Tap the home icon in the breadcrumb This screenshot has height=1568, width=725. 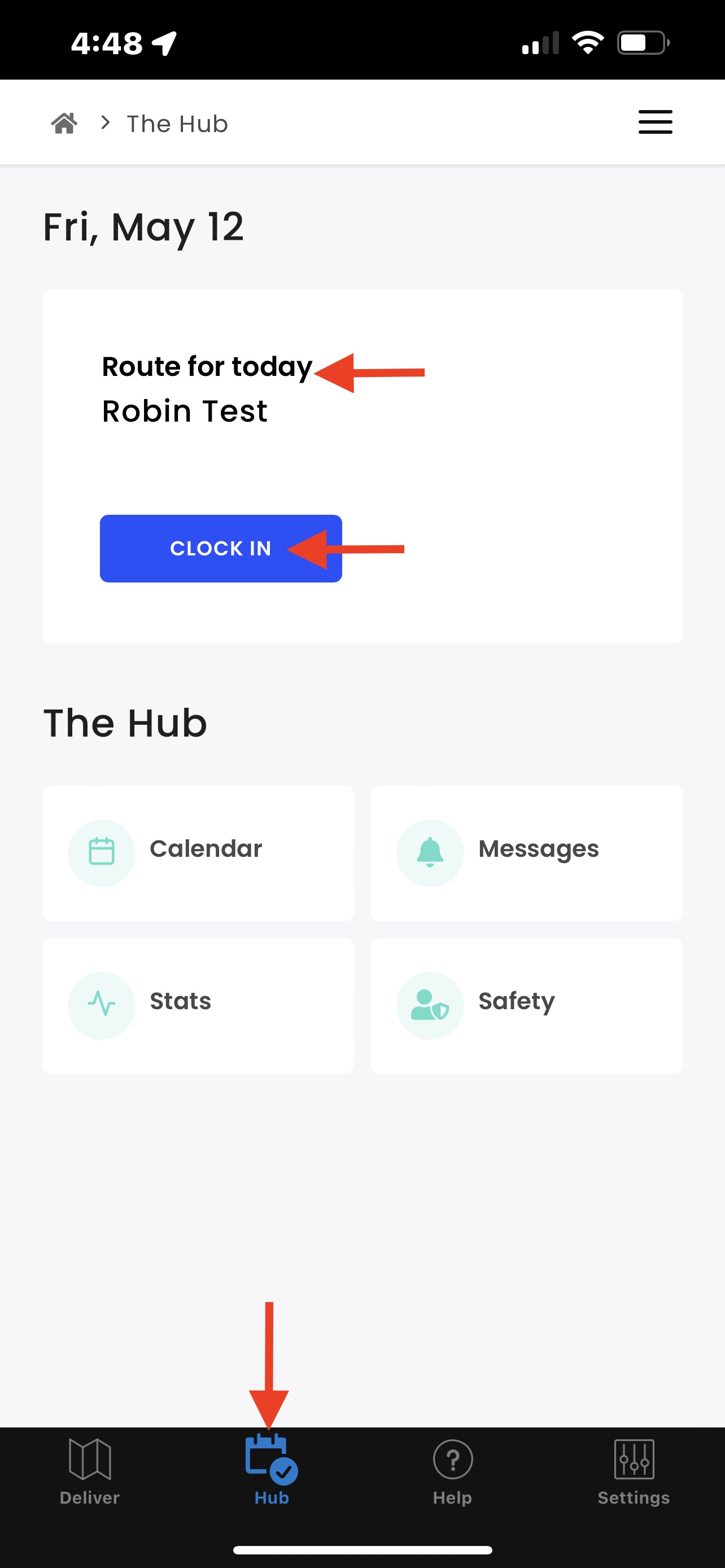[x=64, y=123]
